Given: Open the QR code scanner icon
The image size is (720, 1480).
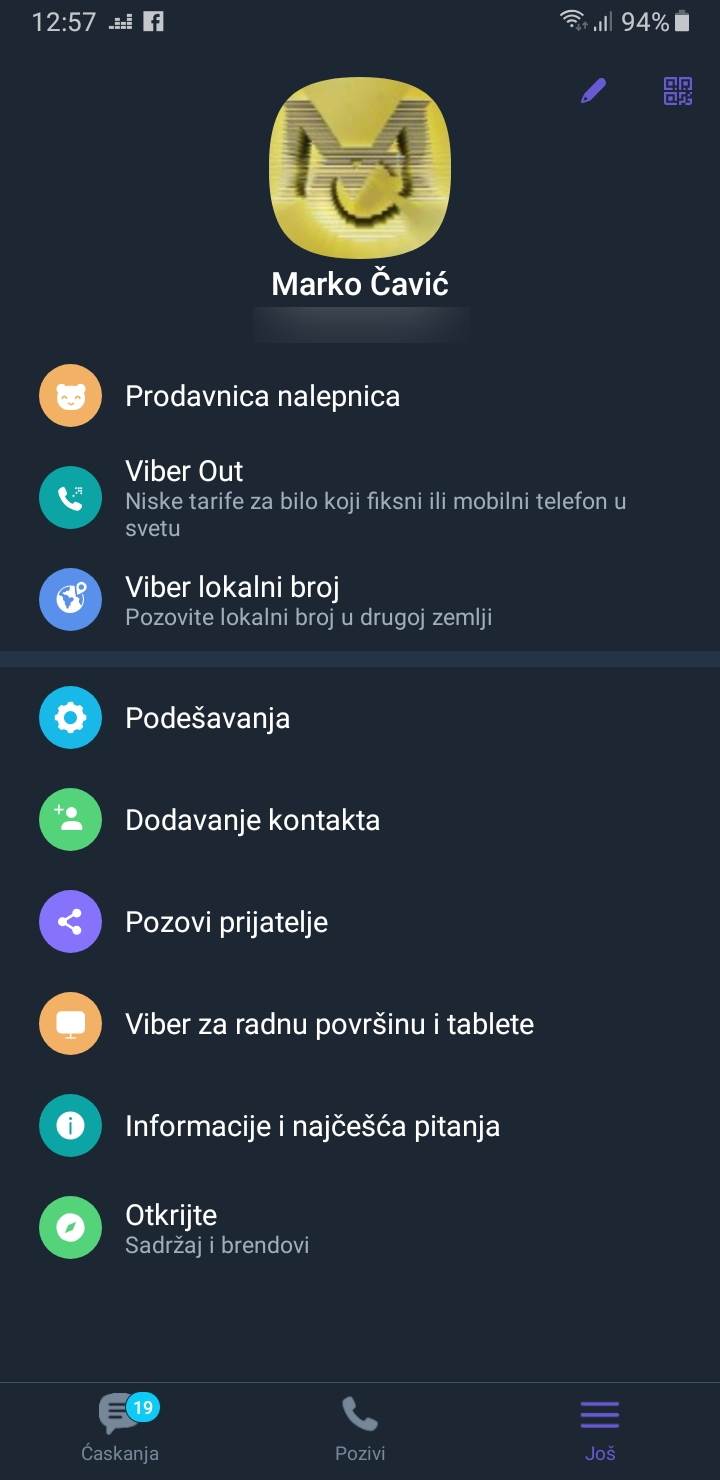Looking at the screenshot, I should click(x=677, y=91).
